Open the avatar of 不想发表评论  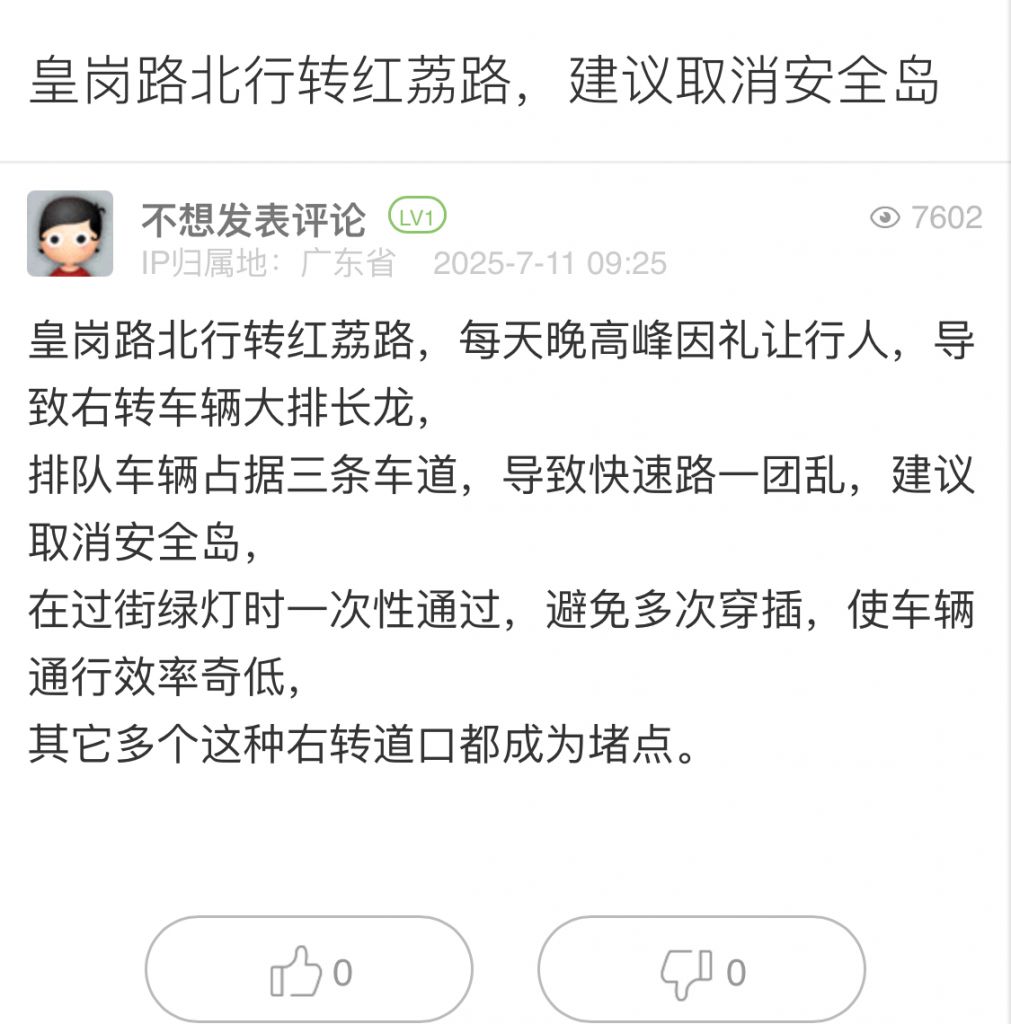70,234
